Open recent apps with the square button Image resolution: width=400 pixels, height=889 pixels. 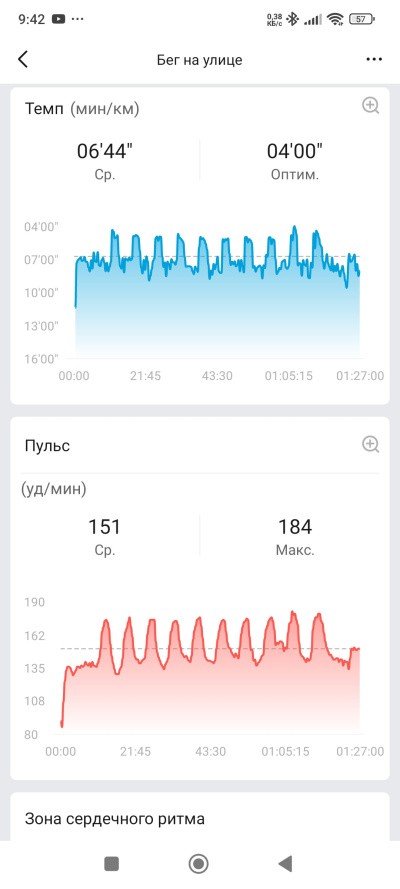[x=112, y=863]
